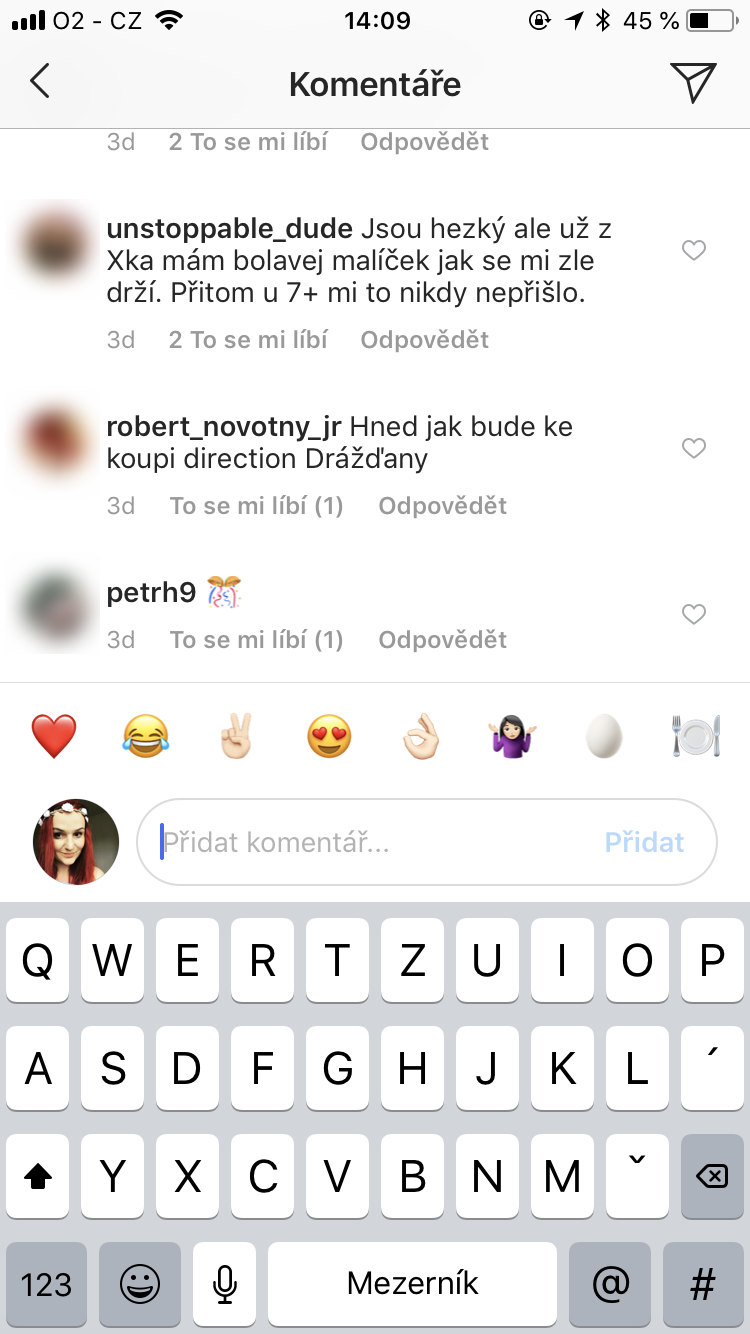Tap Odpovědět under robert_novotny_jr's comment
The image size is (750, 1334).
pos(441,505)
